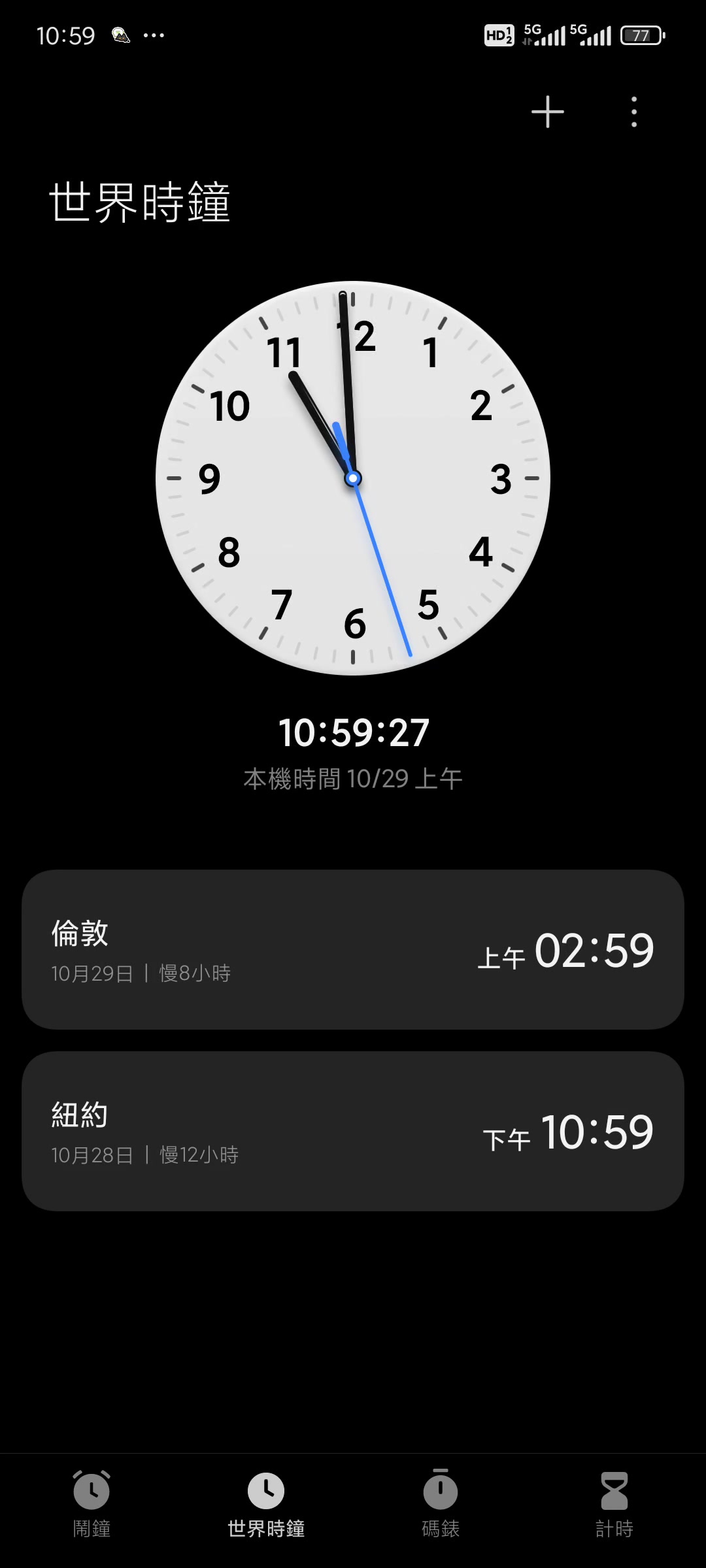Select the 世界時鐘 tab
Viewport: 706px width, 1568px height.
266,1503
